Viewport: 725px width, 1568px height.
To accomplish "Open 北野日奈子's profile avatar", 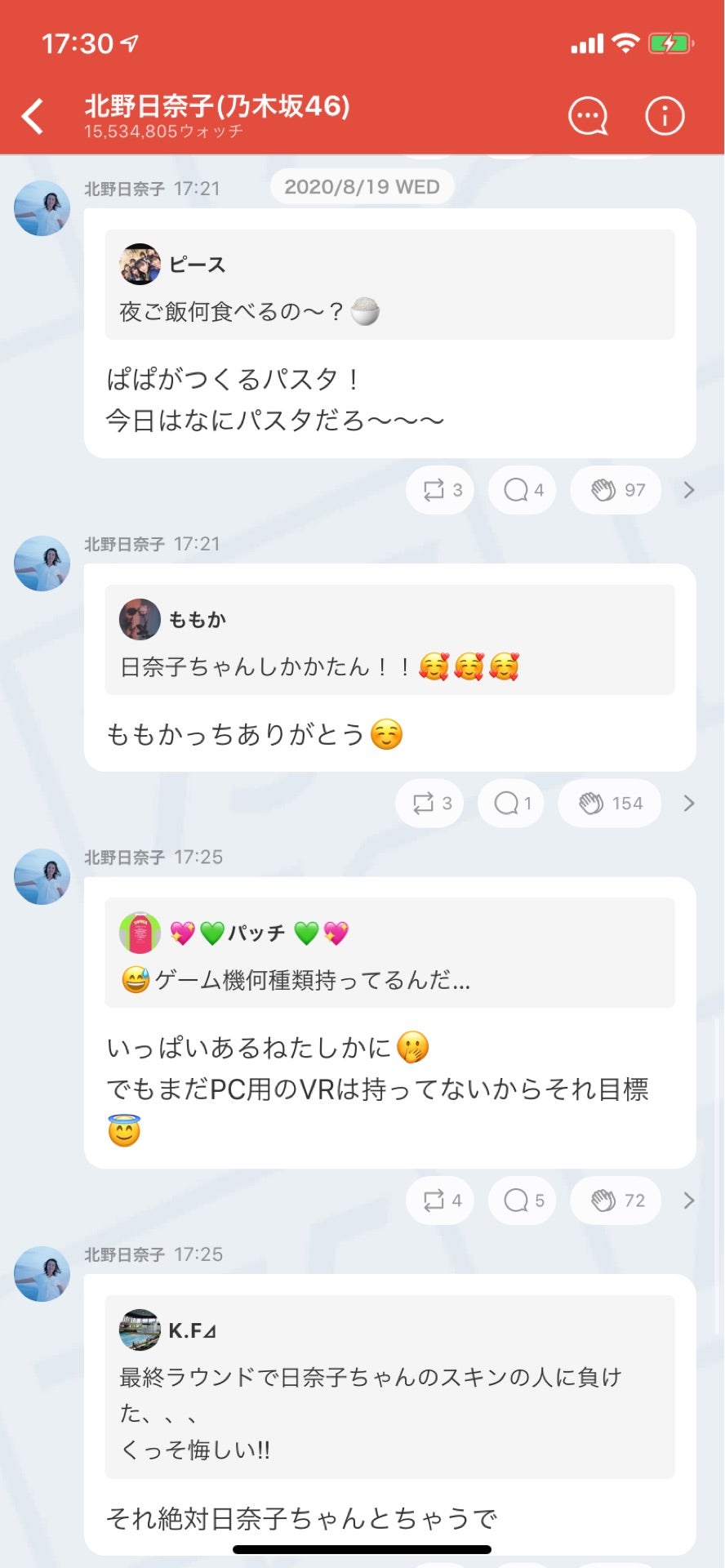I will 42,207.
